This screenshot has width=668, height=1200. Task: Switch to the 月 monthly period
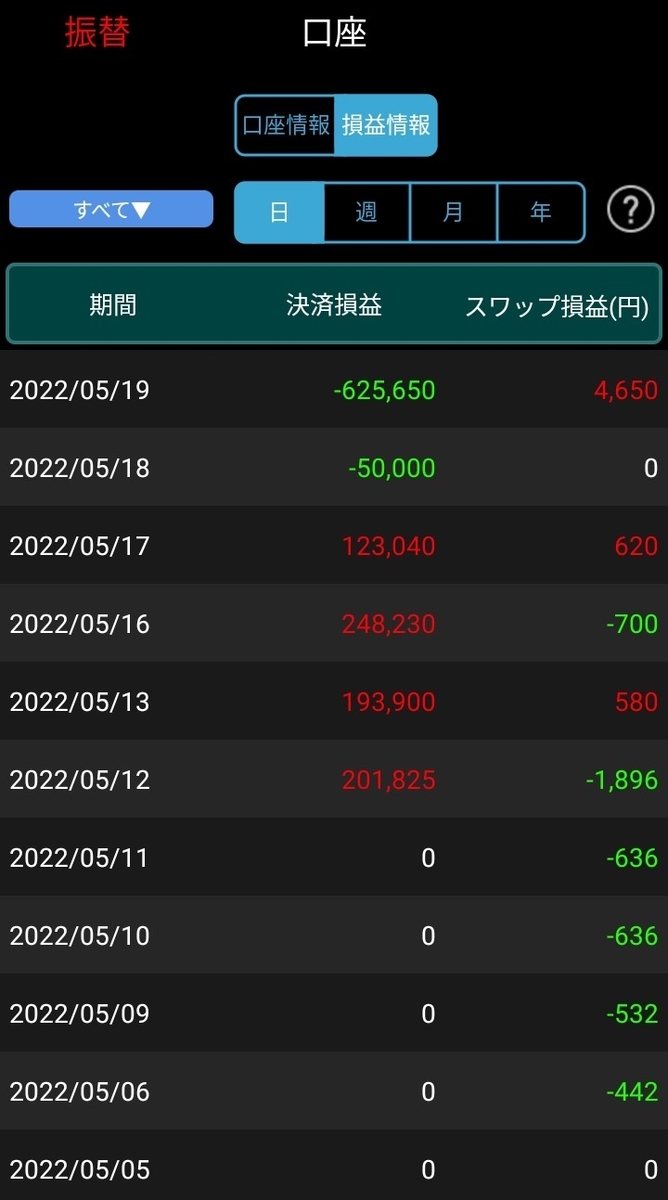[453, 212]
